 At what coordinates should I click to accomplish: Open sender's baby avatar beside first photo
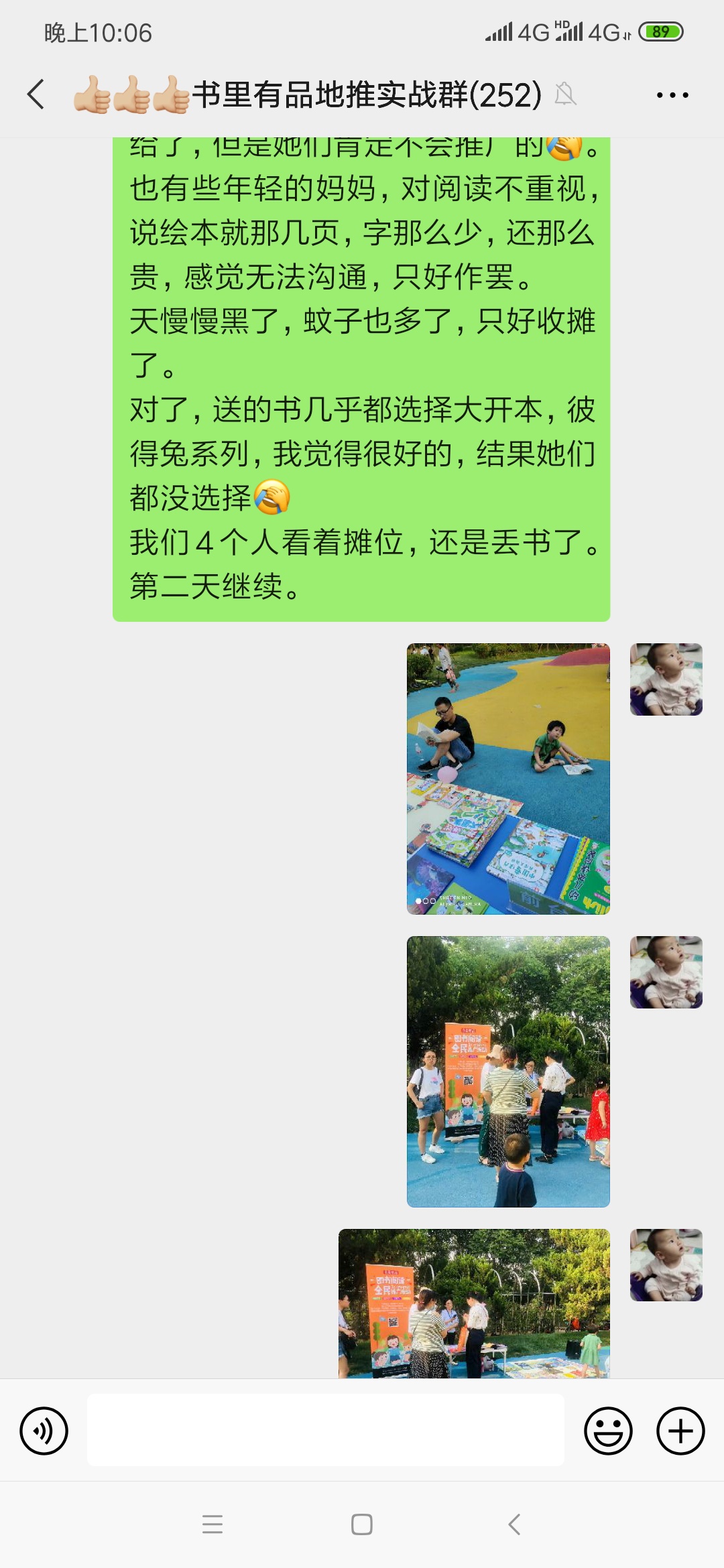click(666, 679)
